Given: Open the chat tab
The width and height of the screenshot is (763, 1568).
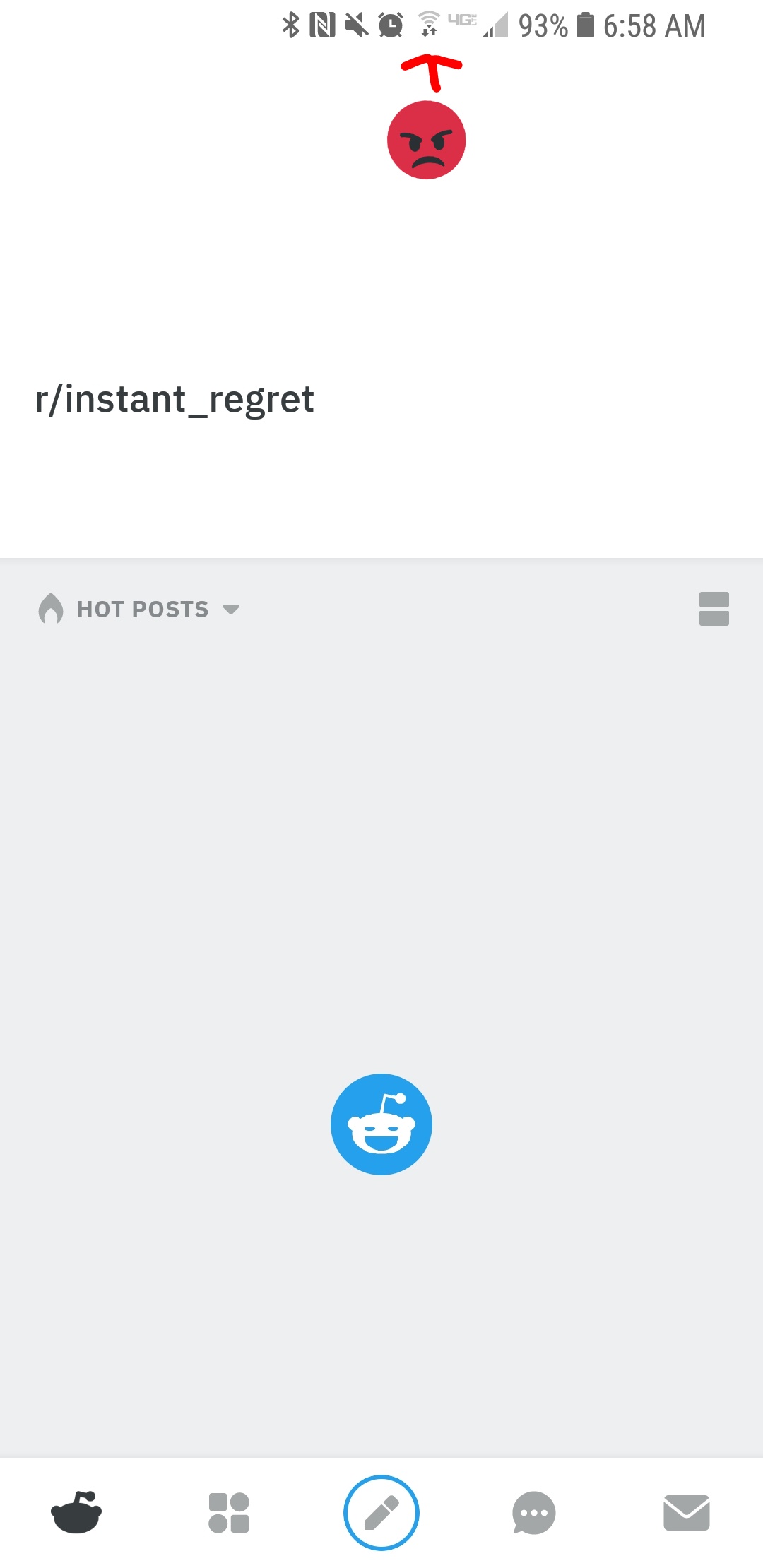Looking at the screenshot, I should [x=534, y=1512].
